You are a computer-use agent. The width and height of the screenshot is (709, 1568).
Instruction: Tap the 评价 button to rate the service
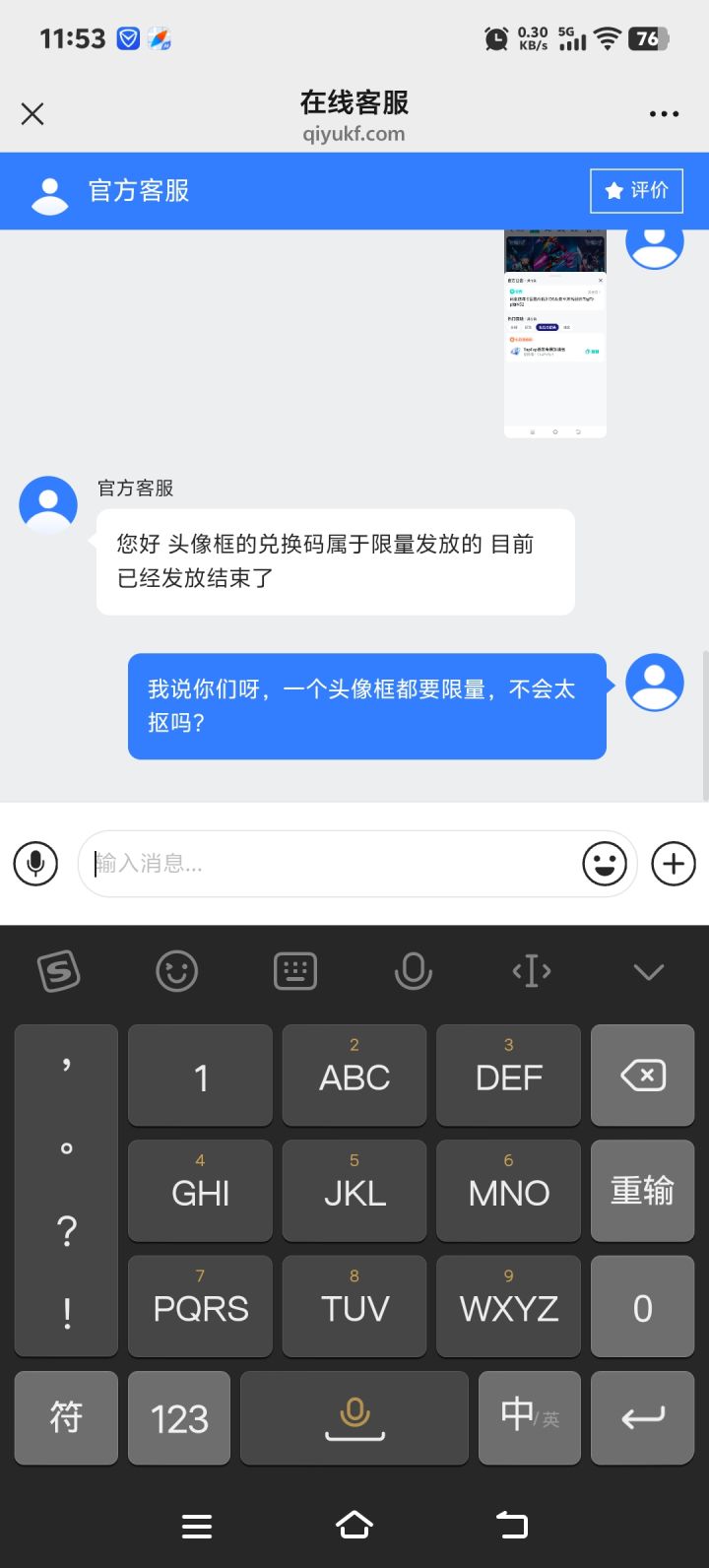click(x=636, y=190)
